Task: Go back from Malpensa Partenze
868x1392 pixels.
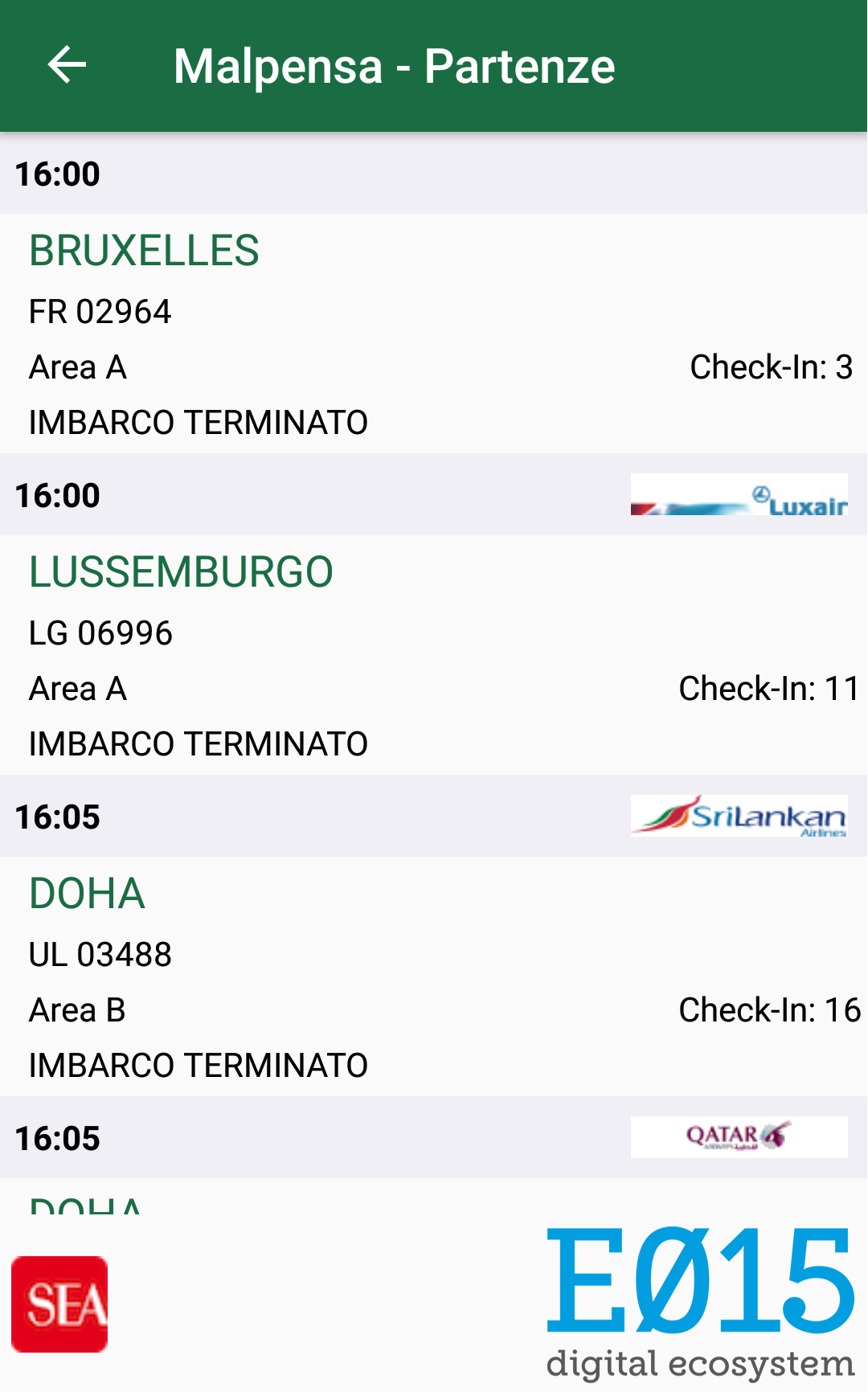Action: [67, 65]
